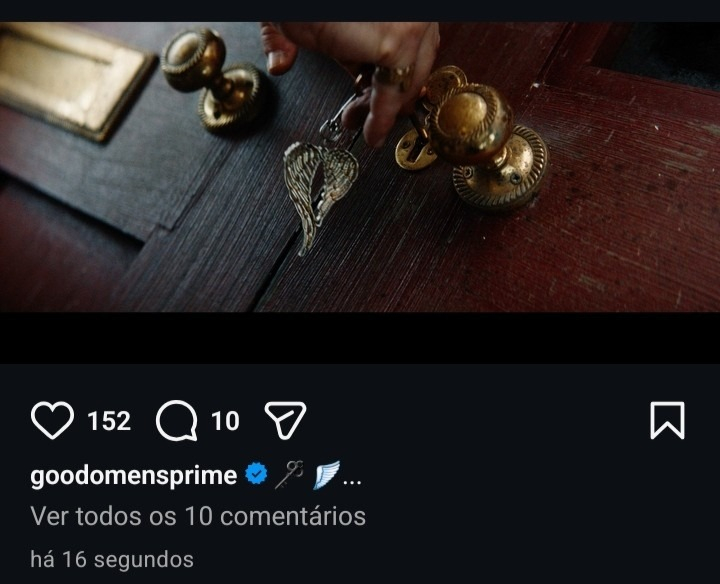
Task: Open the post image of the door
Action: (x=360, y=167)
